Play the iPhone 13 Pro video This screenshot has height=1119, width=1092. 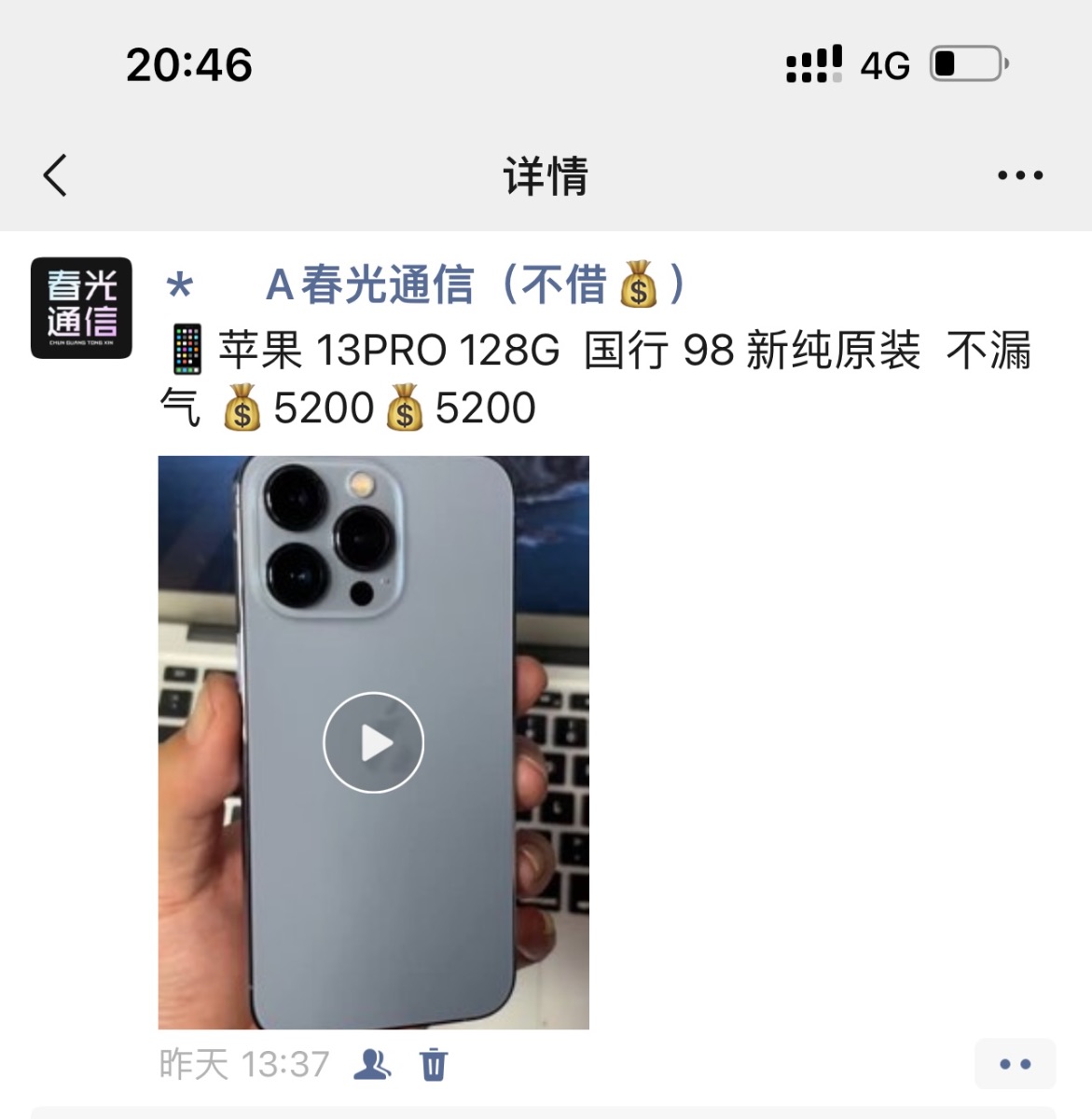(x=374, y=743)
